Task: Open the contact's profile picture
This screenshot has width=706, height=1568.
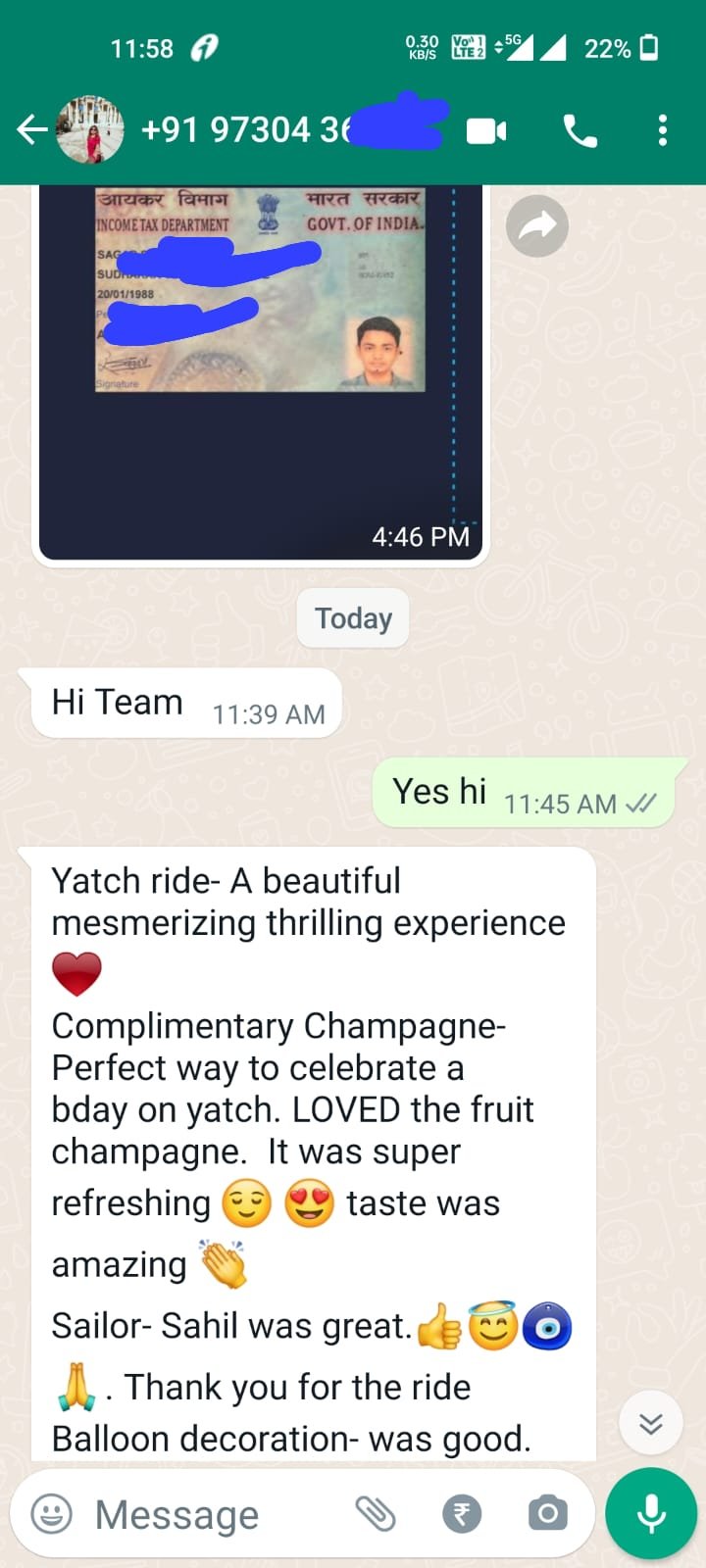Action: [90, 129]
